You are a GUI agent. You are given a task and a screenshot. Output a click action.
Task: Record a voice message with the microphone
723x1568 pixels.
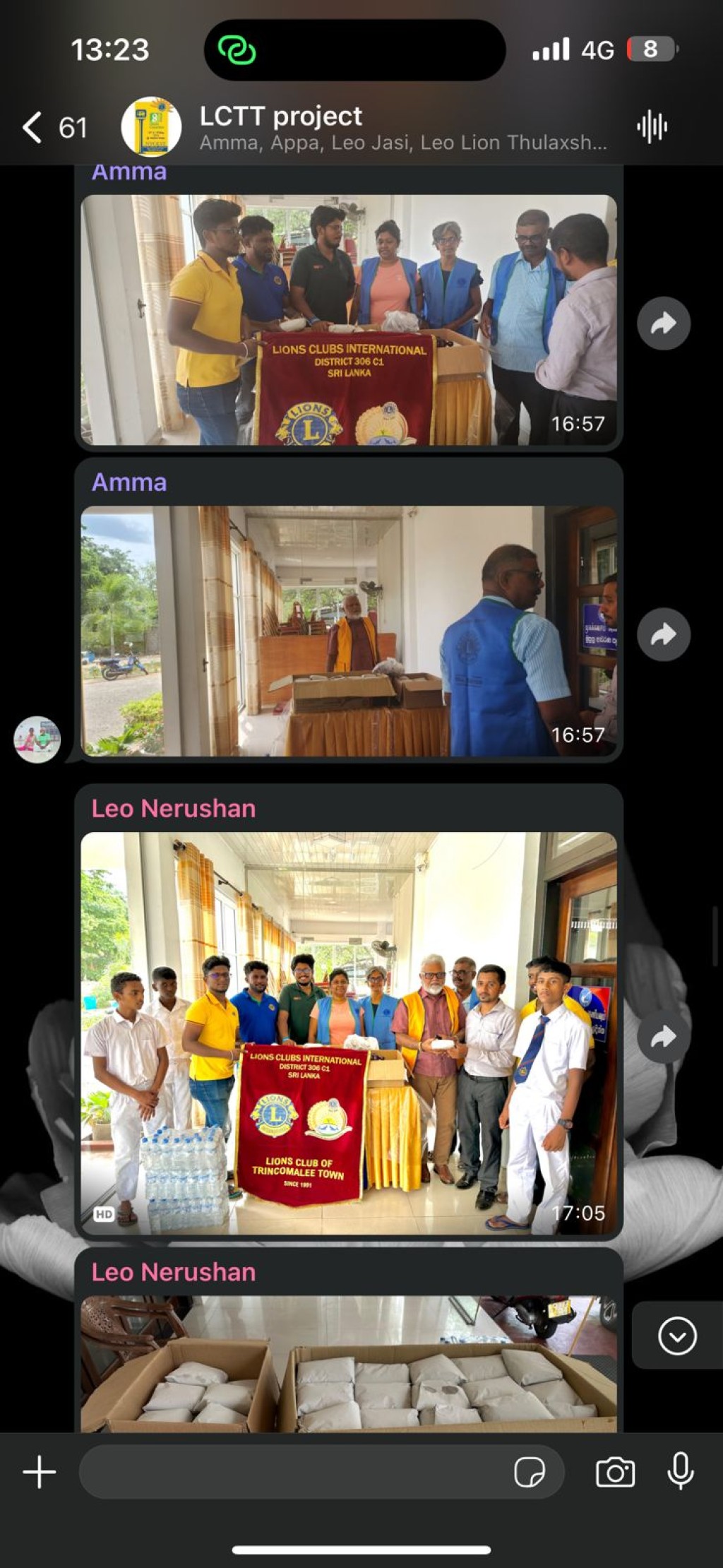coord(681,1471)
